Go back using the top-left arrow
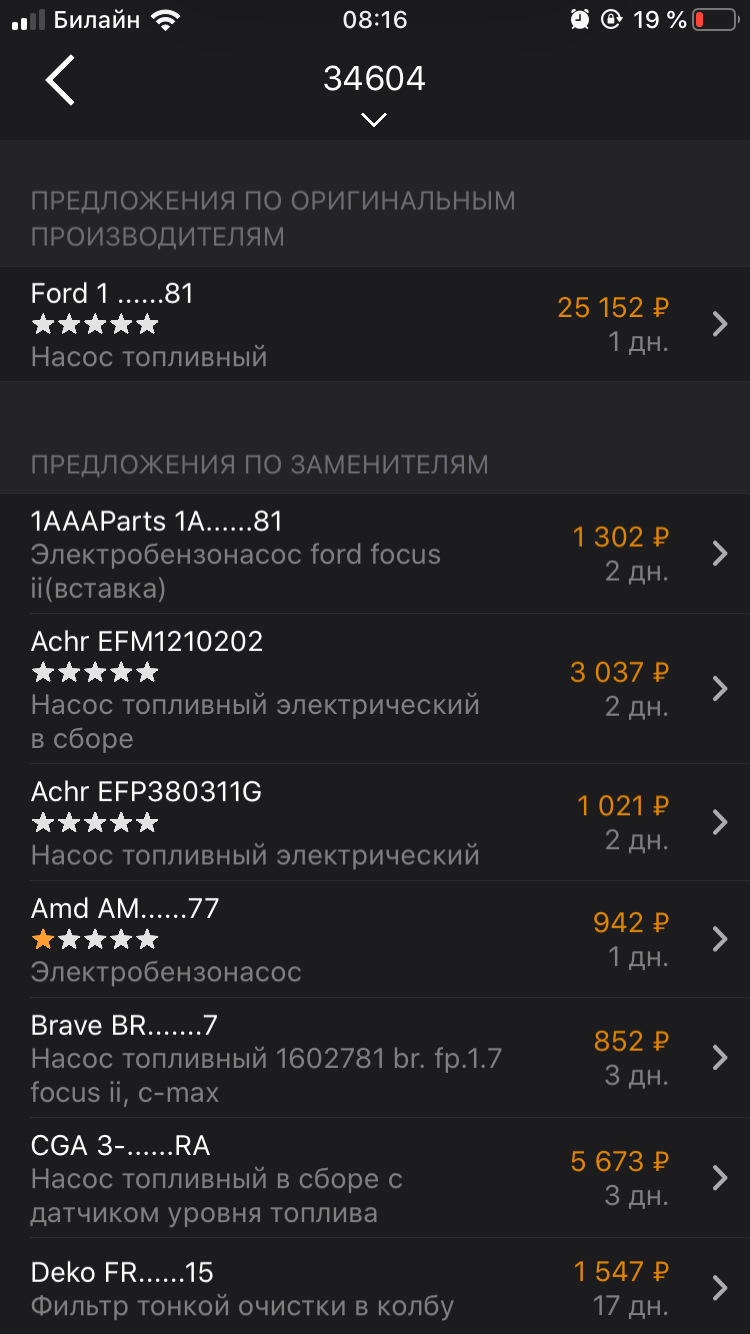The width and height of the screenshot is (750, 1334). pos(60,81)
